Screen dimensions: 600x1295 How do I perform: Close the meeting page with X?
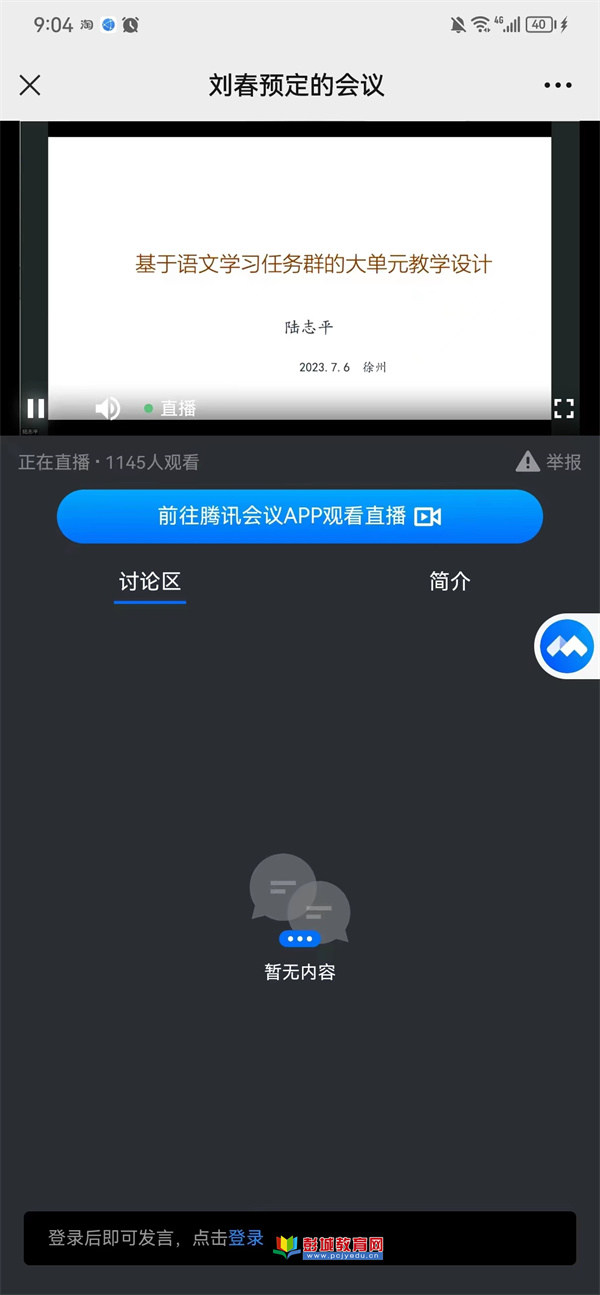tap(30, 85)
